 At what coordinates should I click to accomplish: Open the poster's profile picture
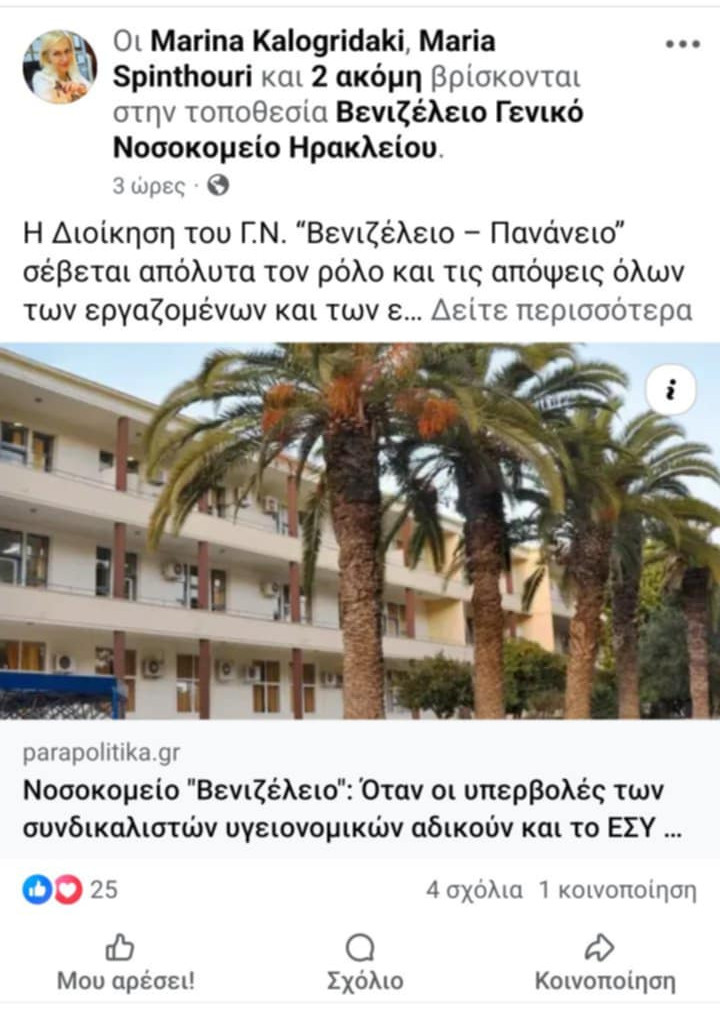click(x=60, y=66)
